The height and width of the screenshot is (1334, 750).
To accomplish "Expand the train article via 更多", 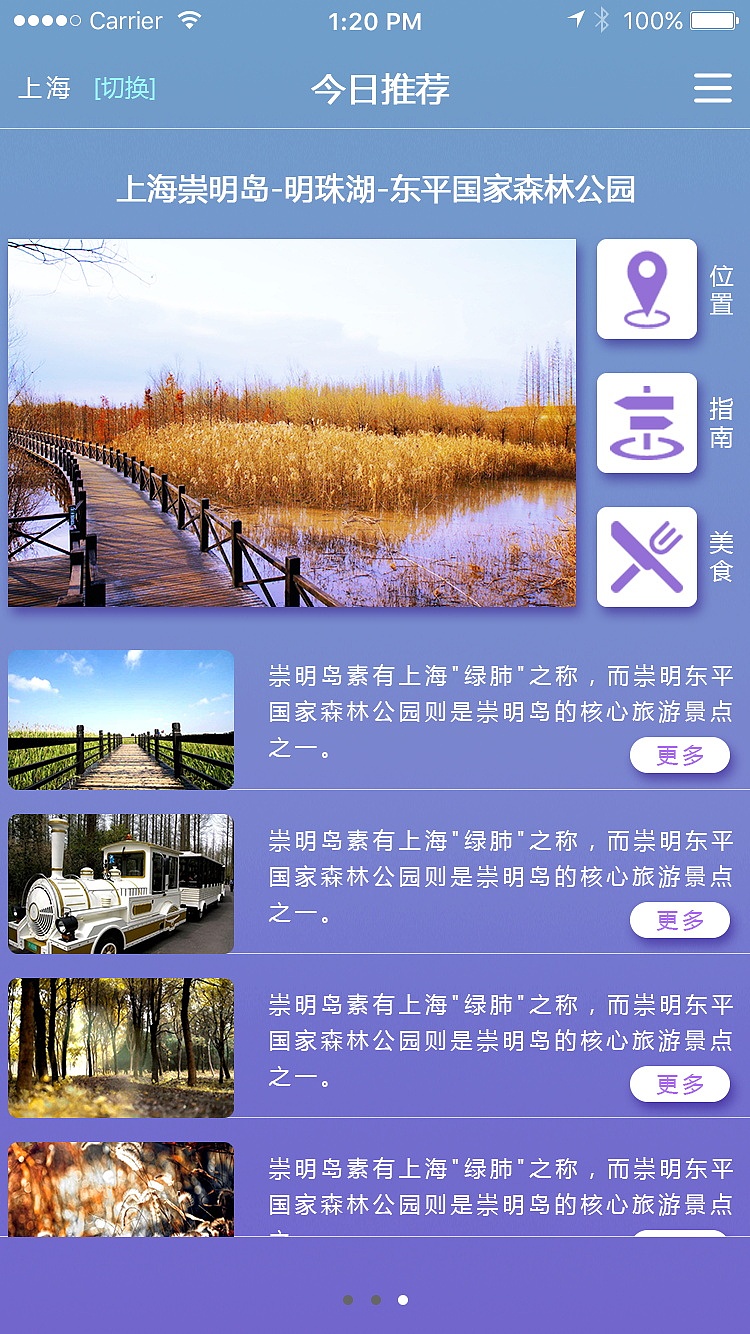I will click(x=680, y=920).
